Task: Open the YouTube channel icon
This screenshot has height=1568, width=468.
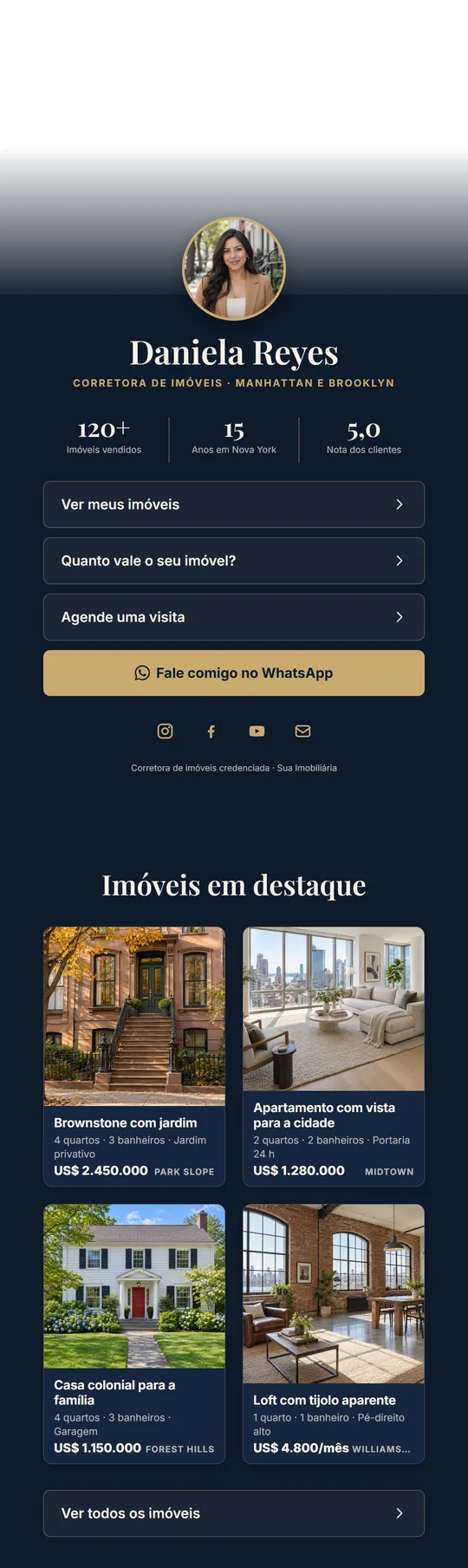Action: pos(257,732)
